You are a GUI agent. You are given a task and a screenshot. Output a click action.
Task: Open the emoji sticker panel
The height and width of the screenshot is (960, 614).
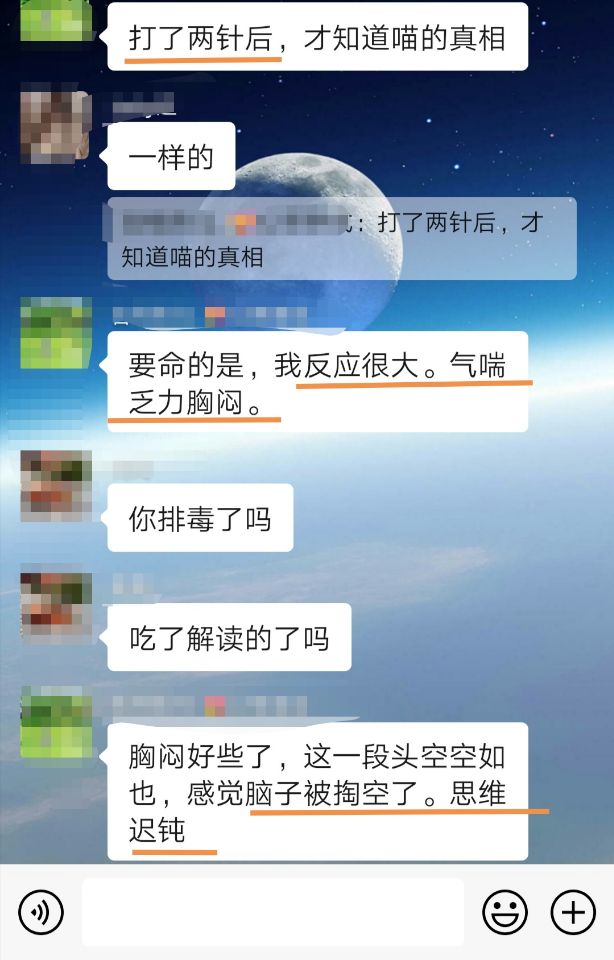[505, 912]
